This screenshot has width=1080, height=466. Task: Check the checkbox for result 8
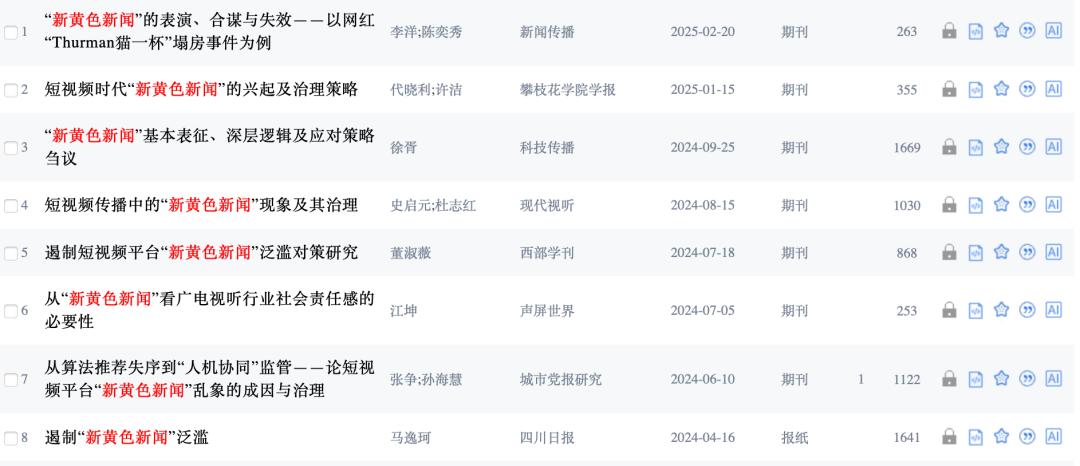[11, 437]
